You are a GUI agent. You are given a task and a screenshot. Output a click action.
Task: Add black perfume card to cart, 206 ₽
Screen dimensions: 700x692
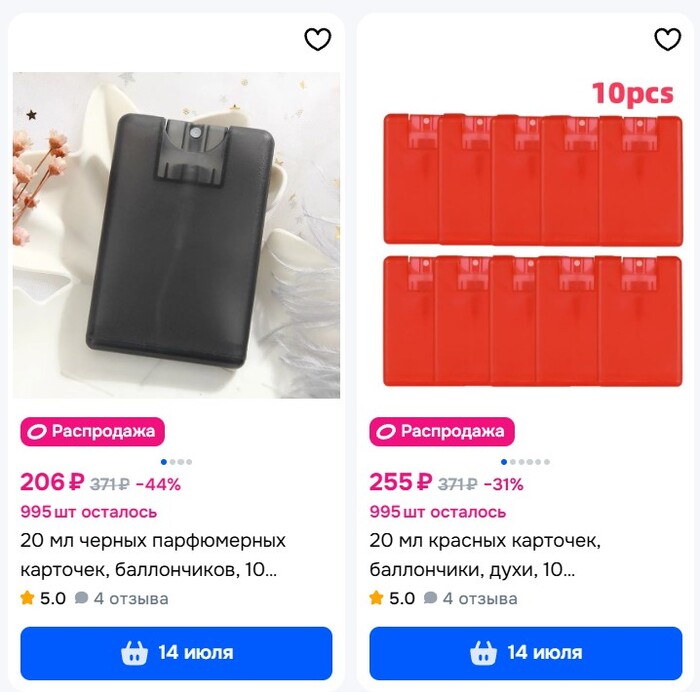pos(176,653)
